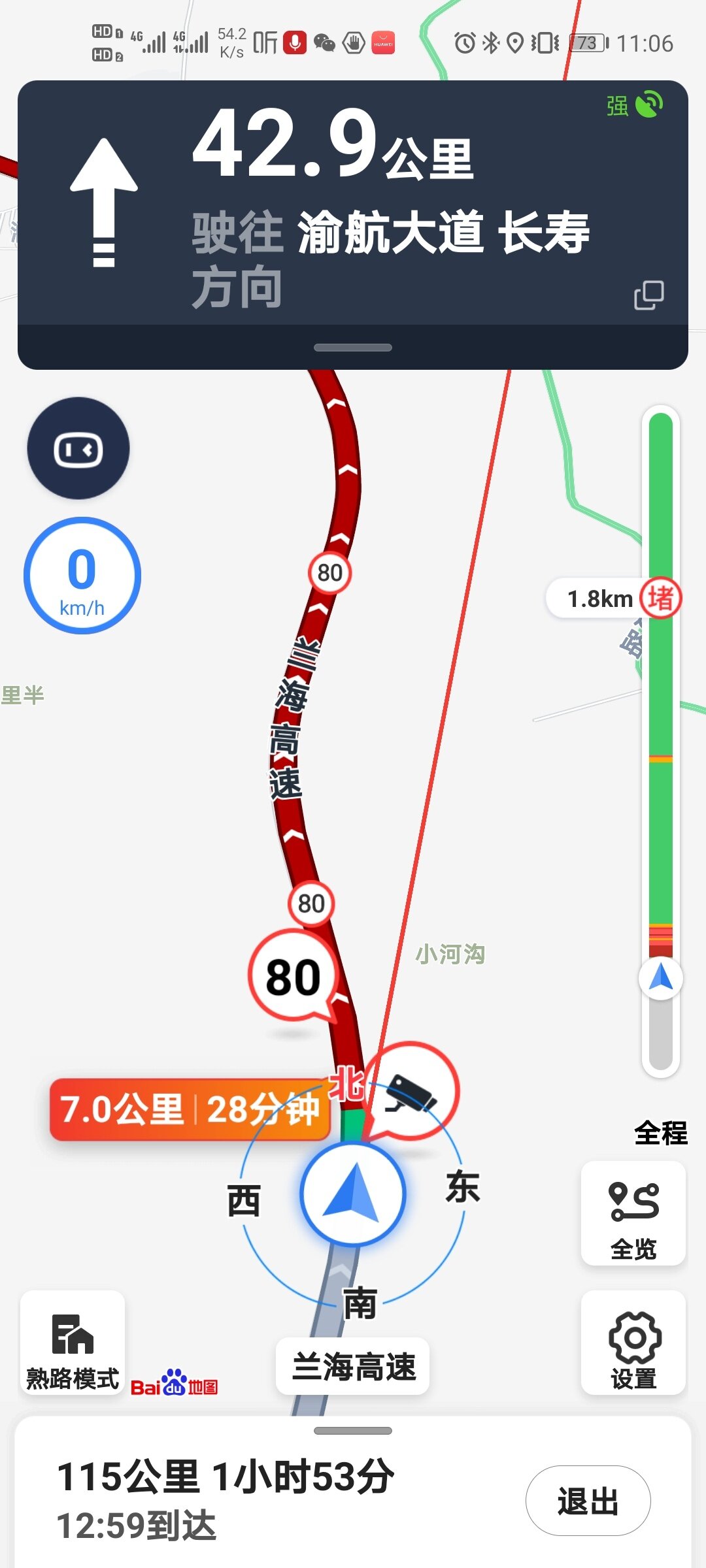Tap the 退出 button to exit navigation

(588, 1501)
